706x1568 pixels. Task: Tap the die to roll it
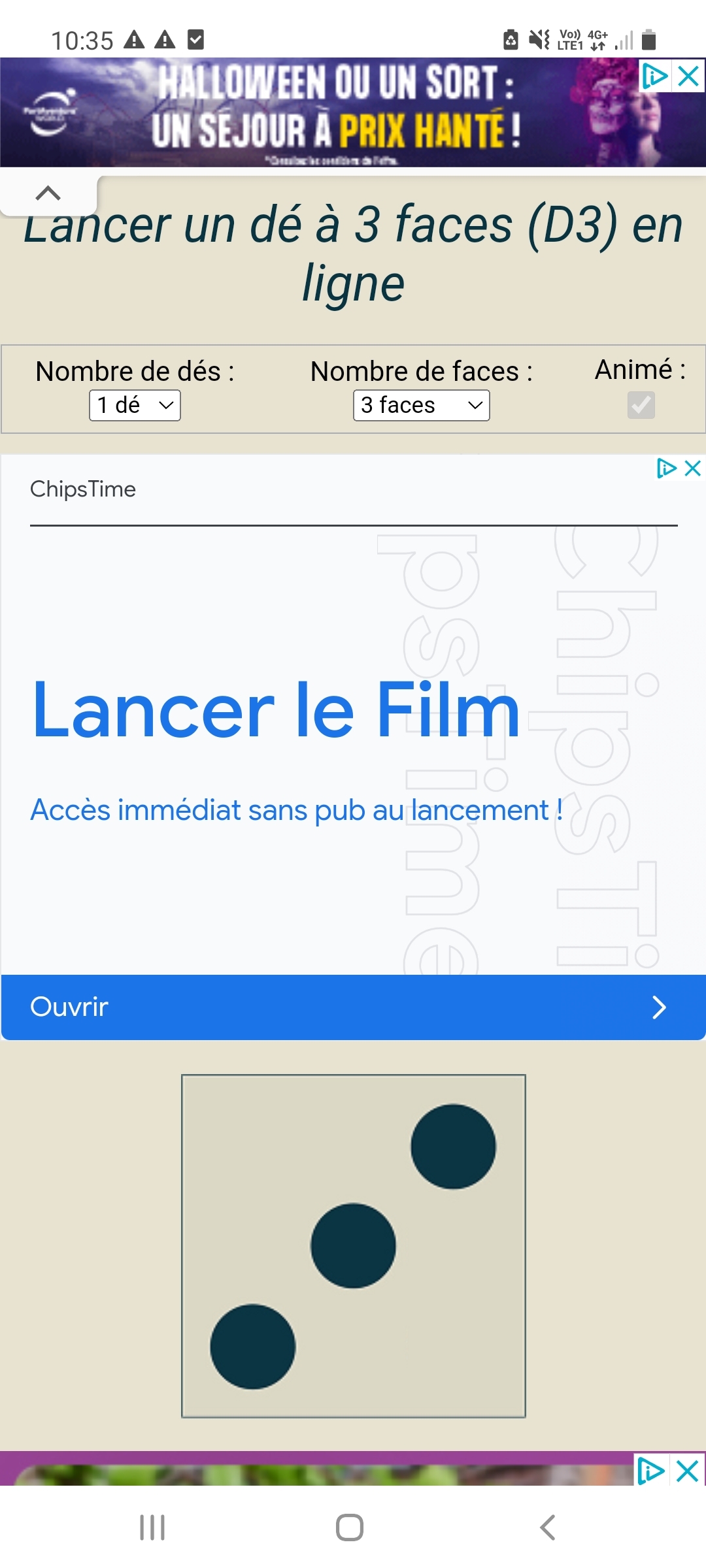[x=353, y=1246]
